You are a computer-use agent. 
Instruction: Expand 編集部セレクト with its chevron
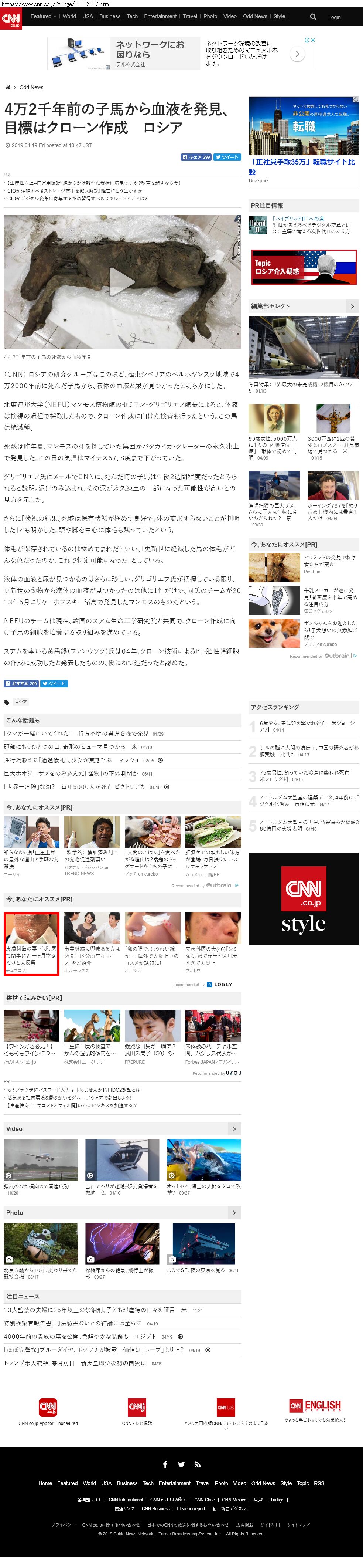pyautogui.click(x=352, y=306)
